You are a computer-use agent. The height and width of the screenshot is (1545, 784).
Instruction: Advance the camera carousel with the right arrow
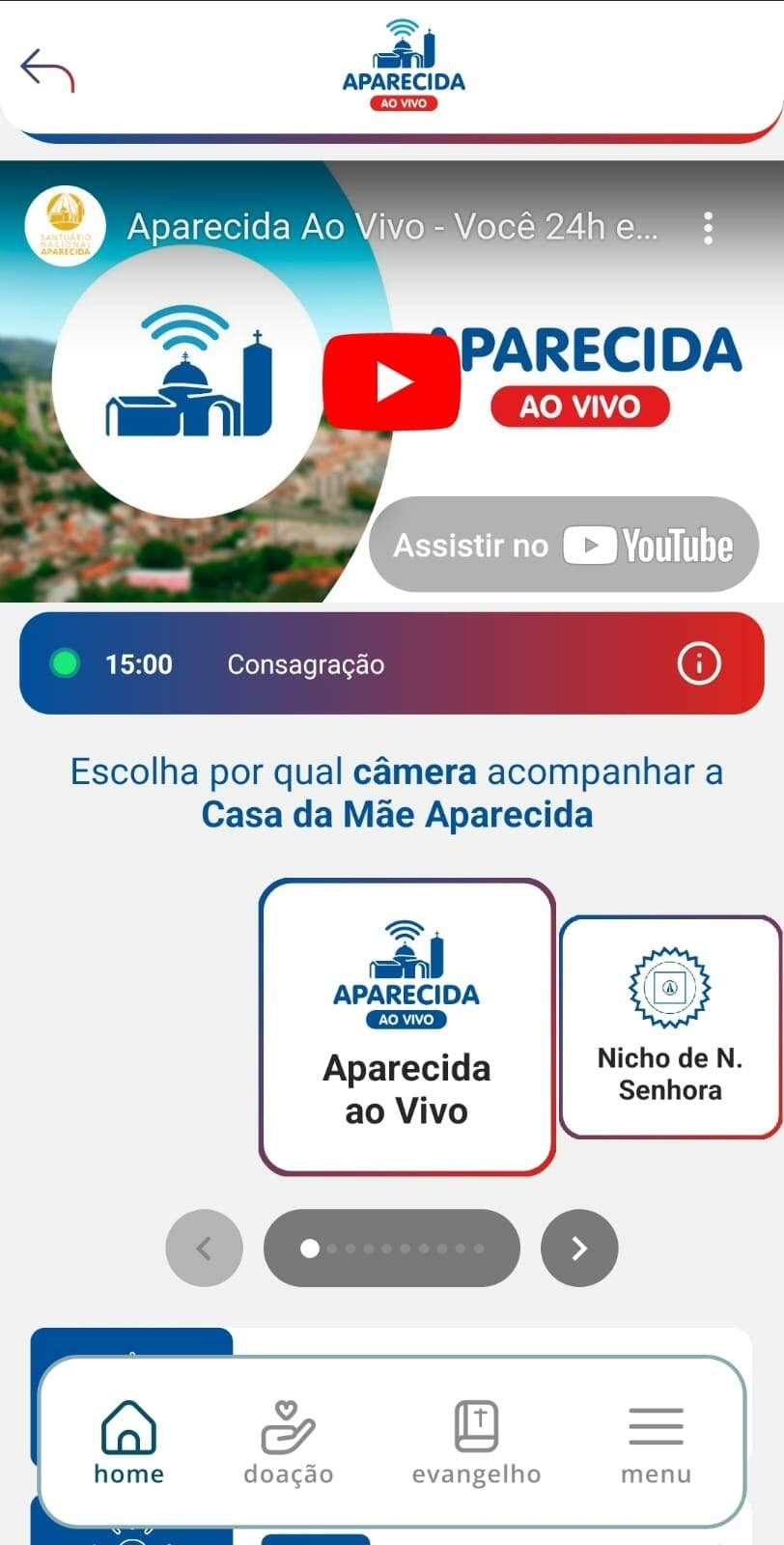point(579,1248)
